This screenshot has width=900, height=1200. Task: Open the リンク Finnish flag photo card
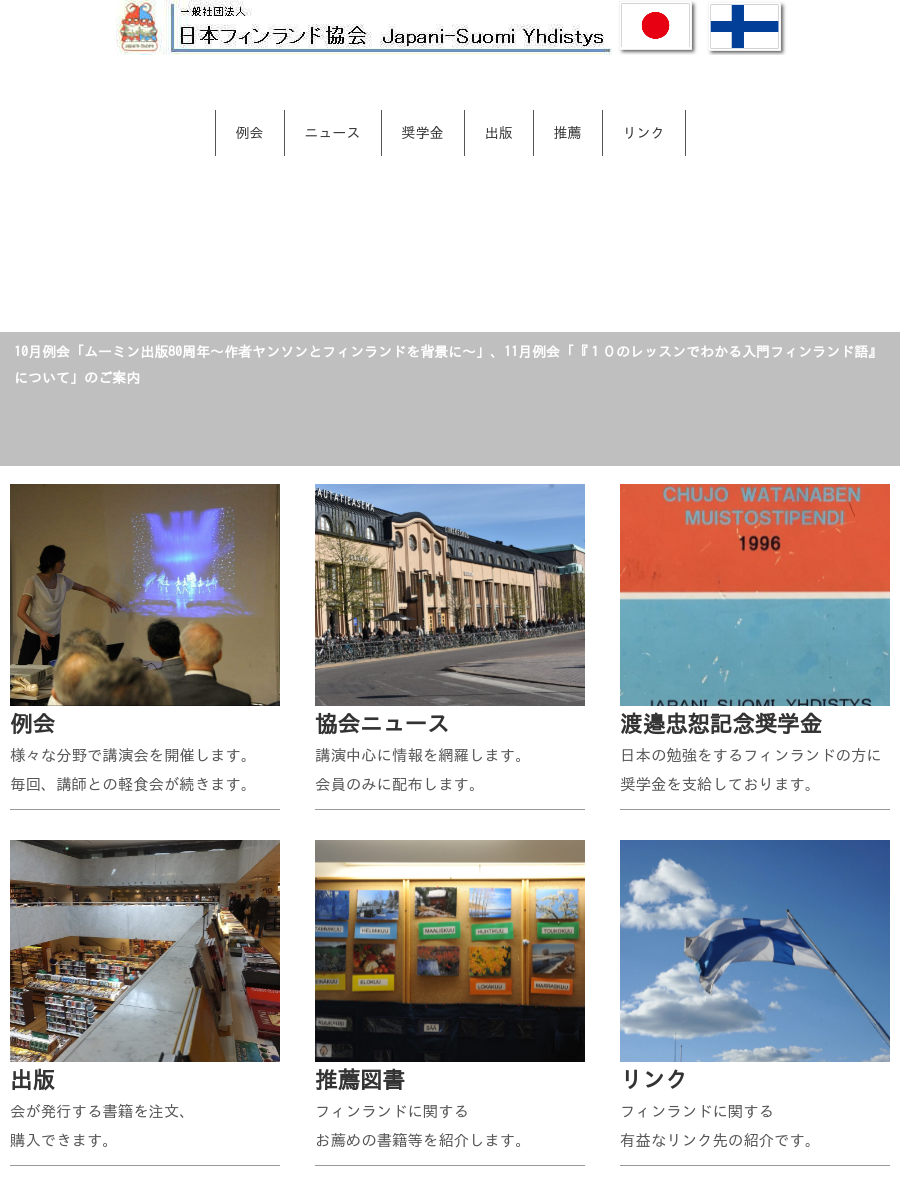tap(755, 950)
